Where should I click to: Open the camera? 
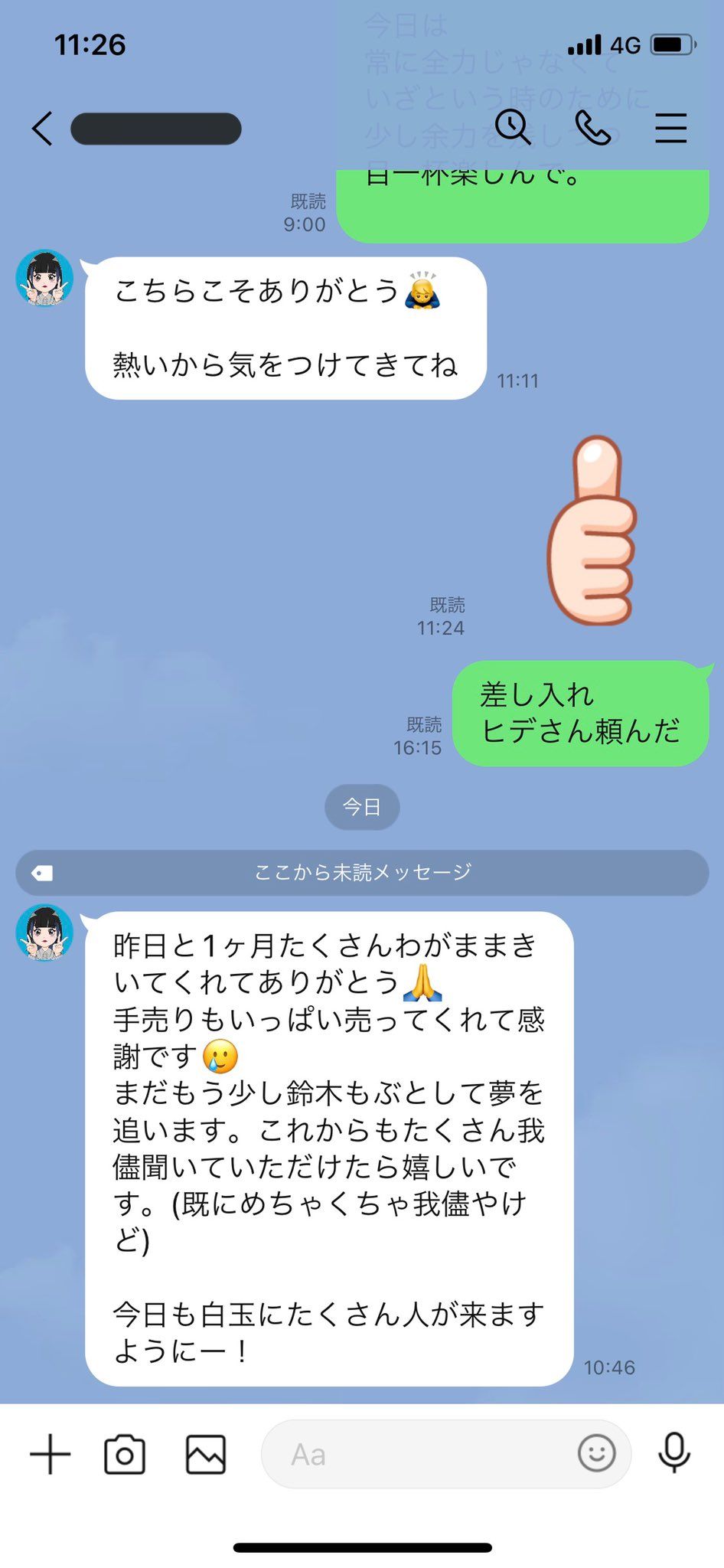[x=125, y=1454]
